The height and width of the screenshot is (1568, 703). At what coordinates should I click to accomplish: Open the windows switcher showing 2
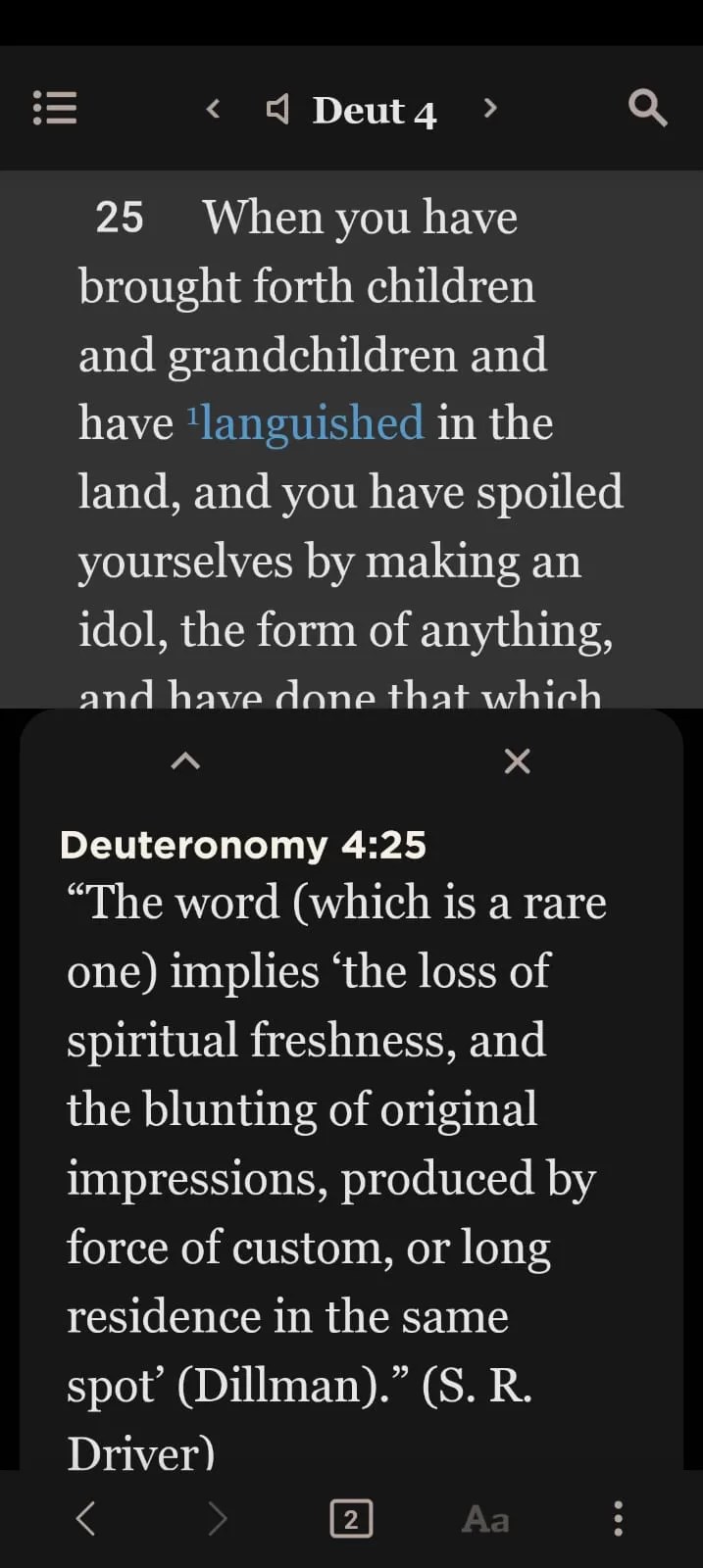point(351,1518)
